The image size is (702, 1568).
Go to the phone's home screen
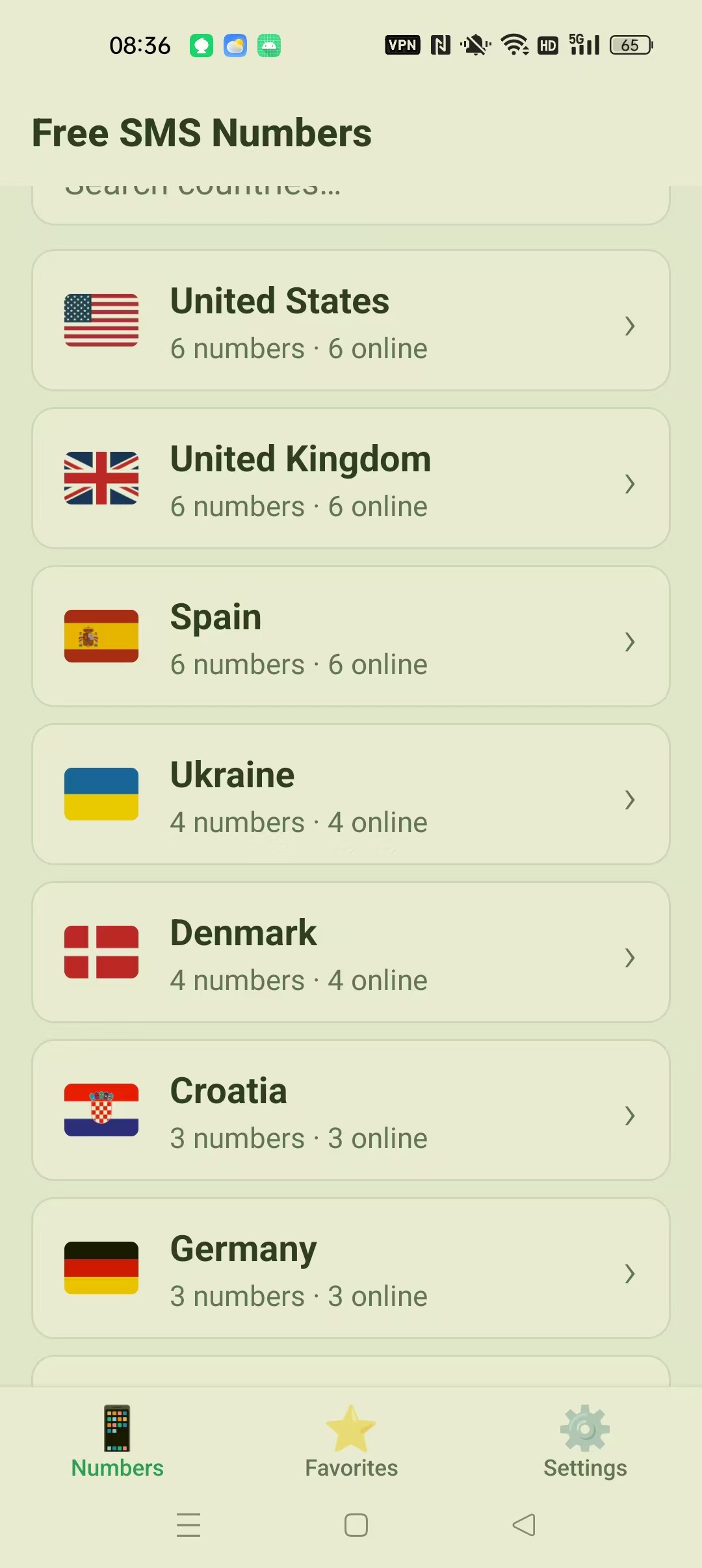point(356,1525)
